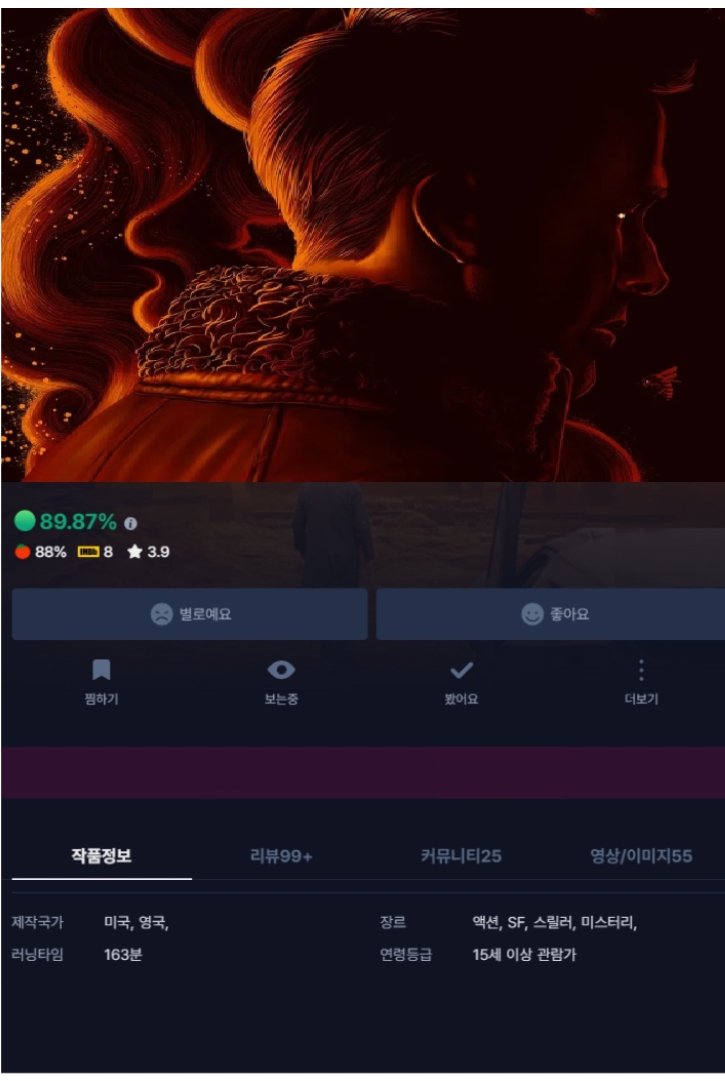Image resolution: width=725 pixels, height=1081 pixels.
Task: Add to wishlist with 찜하기
Action: (101, 682)
